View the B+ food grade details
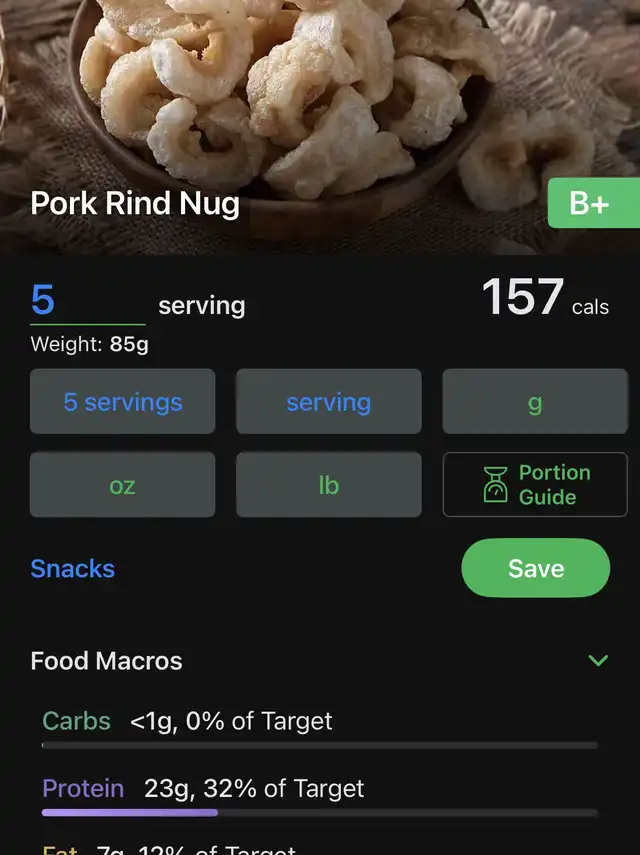Viewport: 640px width, 855px height. [x=592, y=203]
